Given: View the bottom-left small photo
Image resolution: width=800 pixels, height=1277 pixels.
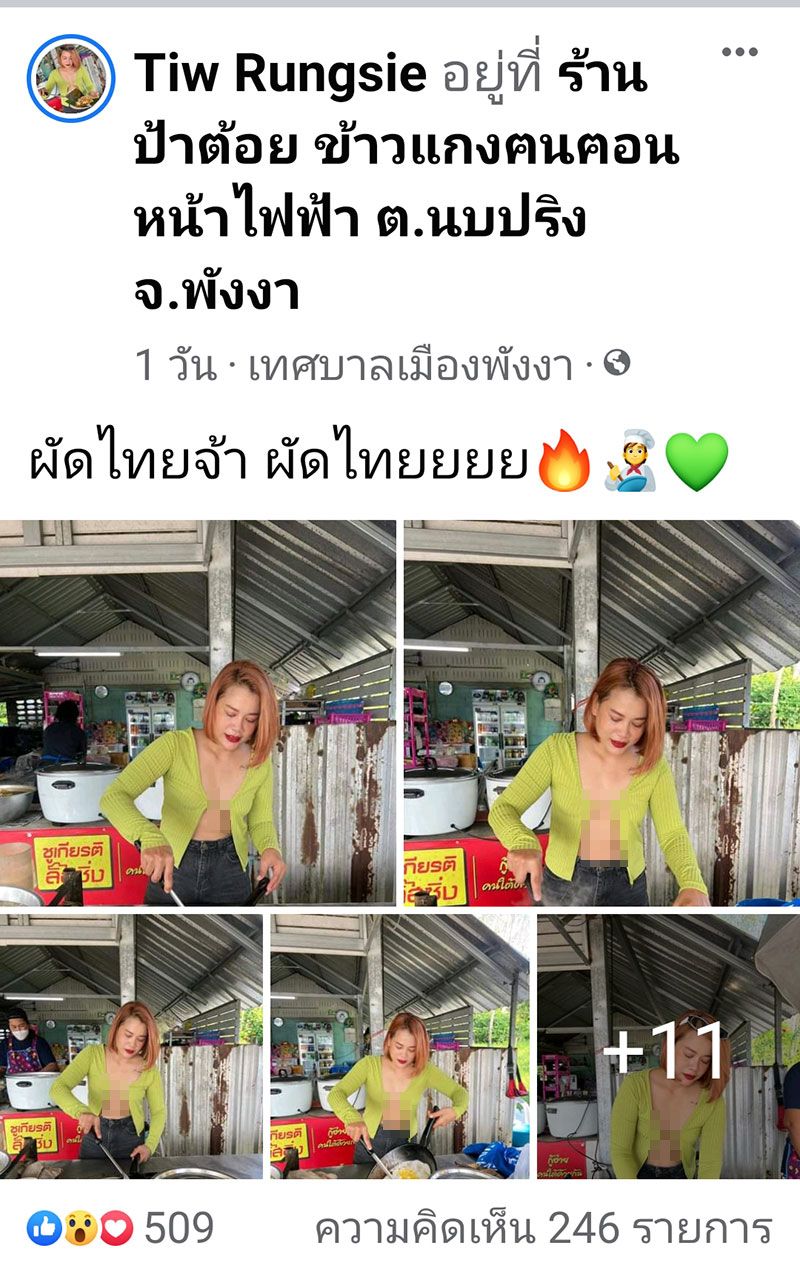Looking at the screenshot, I should pyautogui.click(x=131, y=1046).
